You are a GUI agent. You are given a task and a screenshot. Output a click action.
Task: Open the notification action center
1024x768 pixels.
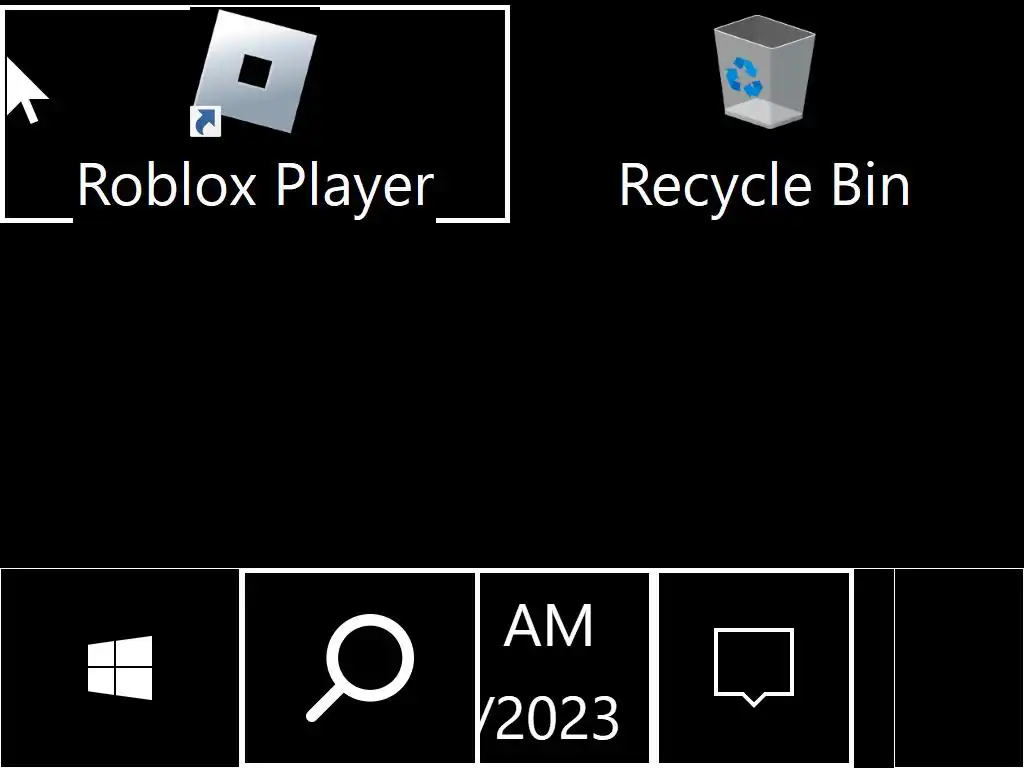(754, 668)
